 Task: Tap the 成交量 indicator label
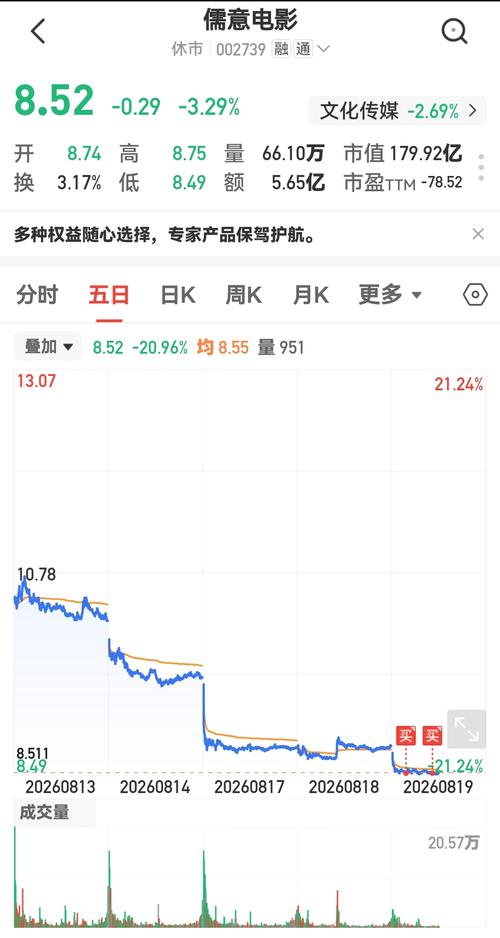pyautogui.click(x=44, y=812)
